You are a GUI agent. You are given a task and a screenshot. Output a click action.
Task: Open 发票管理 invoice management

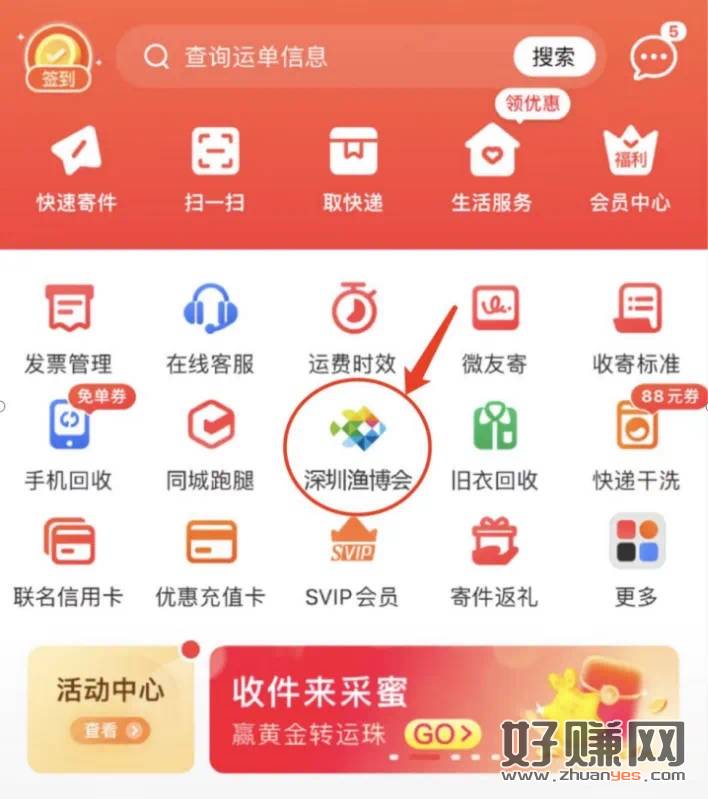point(68,328)
